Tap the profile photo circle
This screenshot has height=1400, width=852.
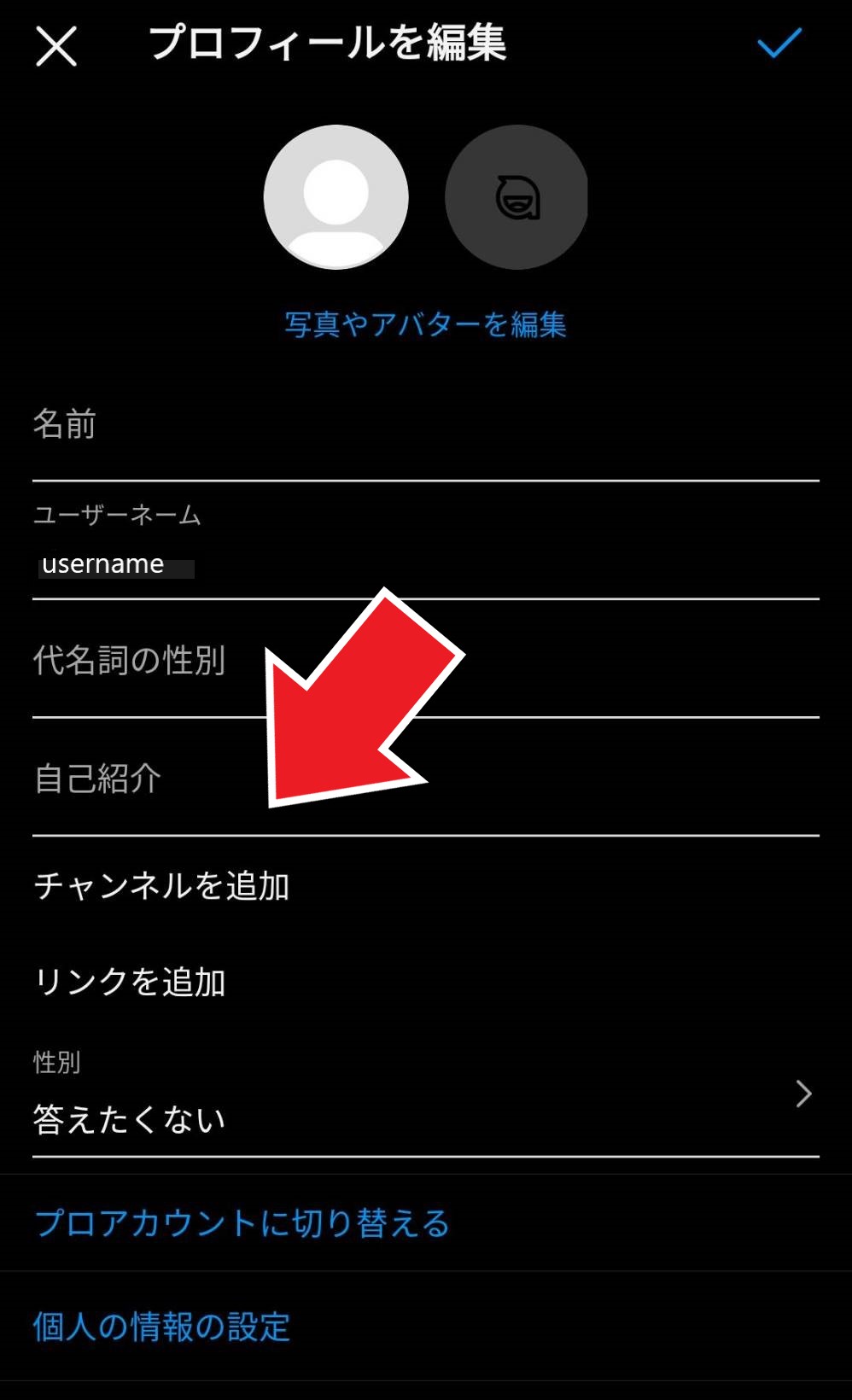tap(336, 197)
